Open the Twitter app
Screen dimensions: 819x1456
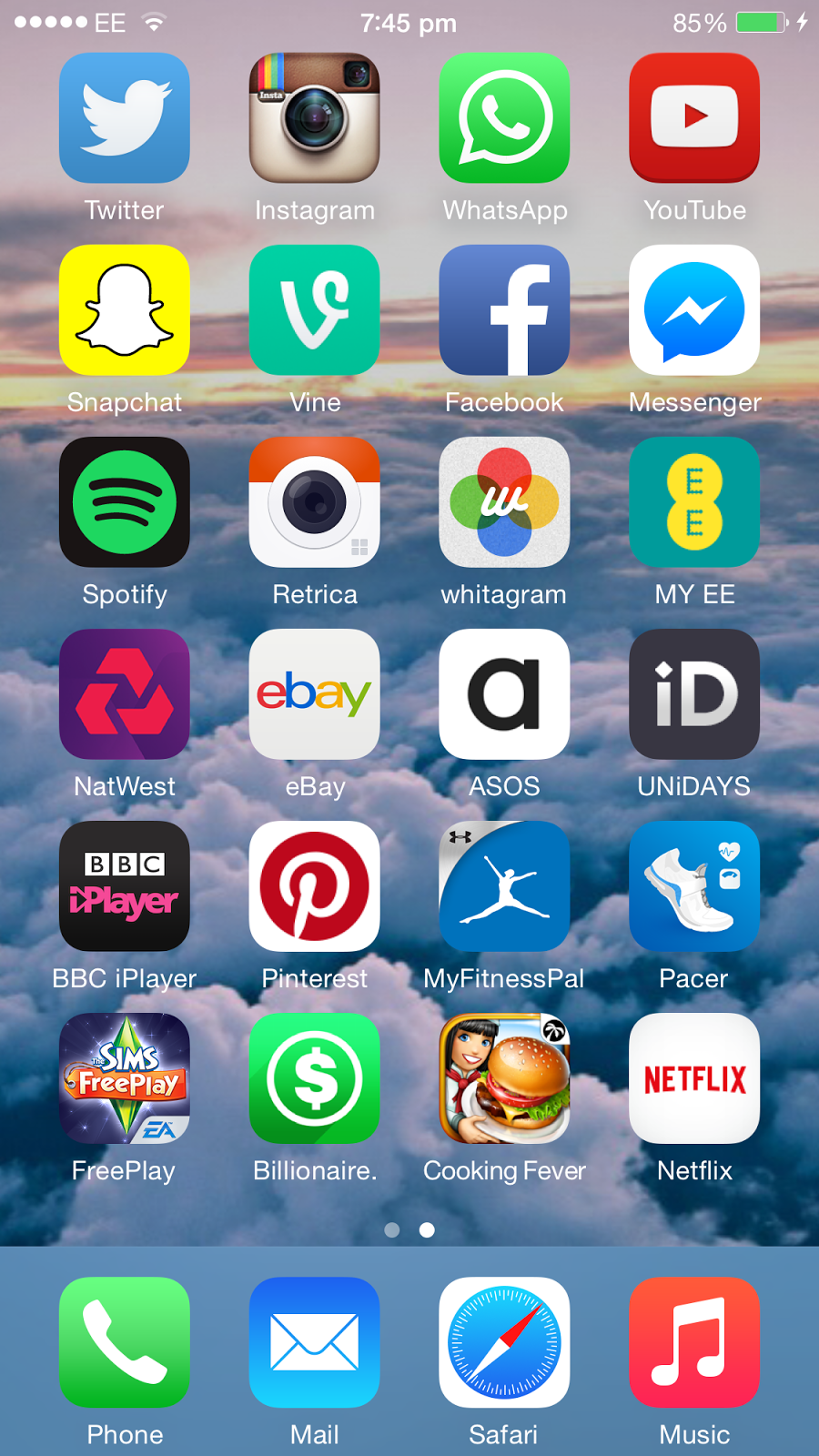click(x=125, y=118)
